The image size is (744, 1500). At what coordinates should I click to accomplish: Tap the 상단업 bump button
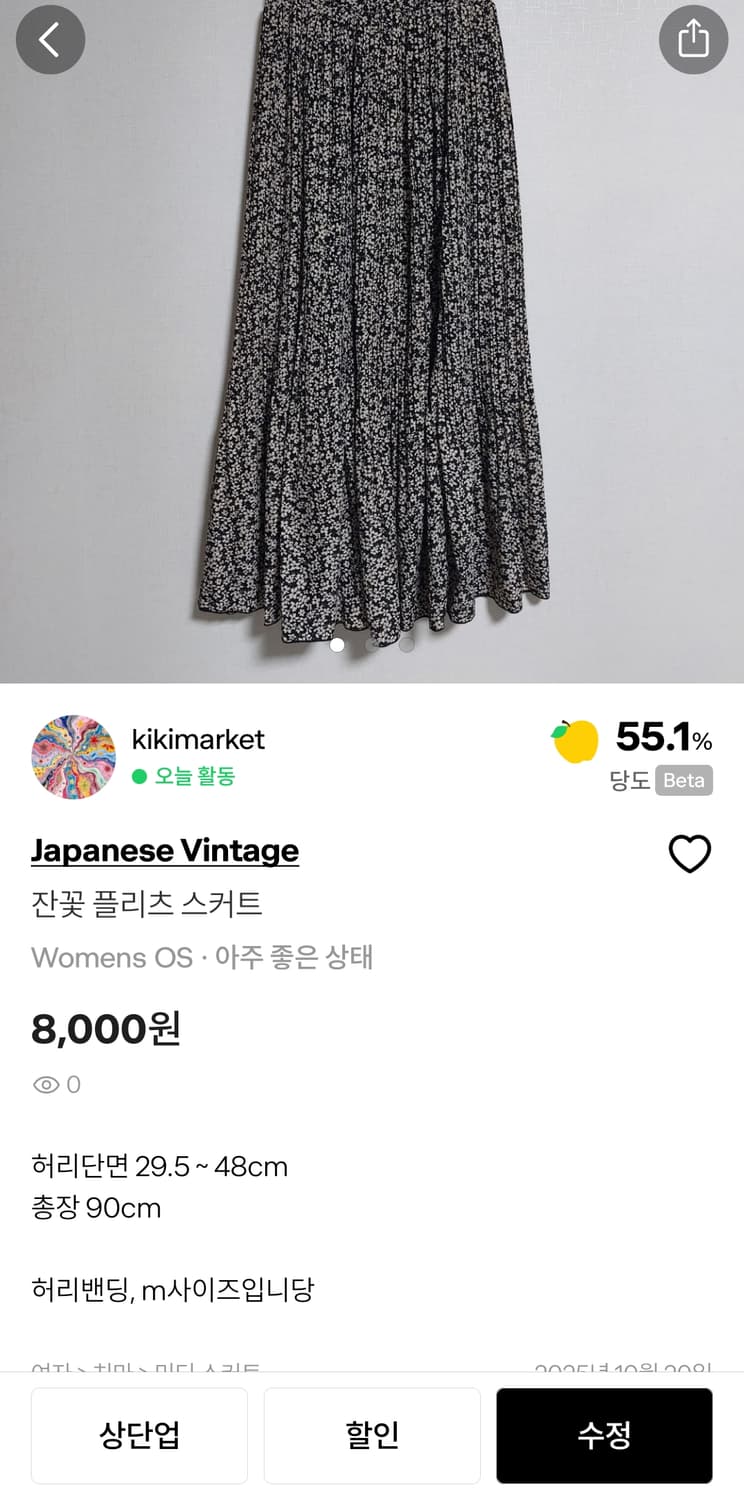[139, 1434]
